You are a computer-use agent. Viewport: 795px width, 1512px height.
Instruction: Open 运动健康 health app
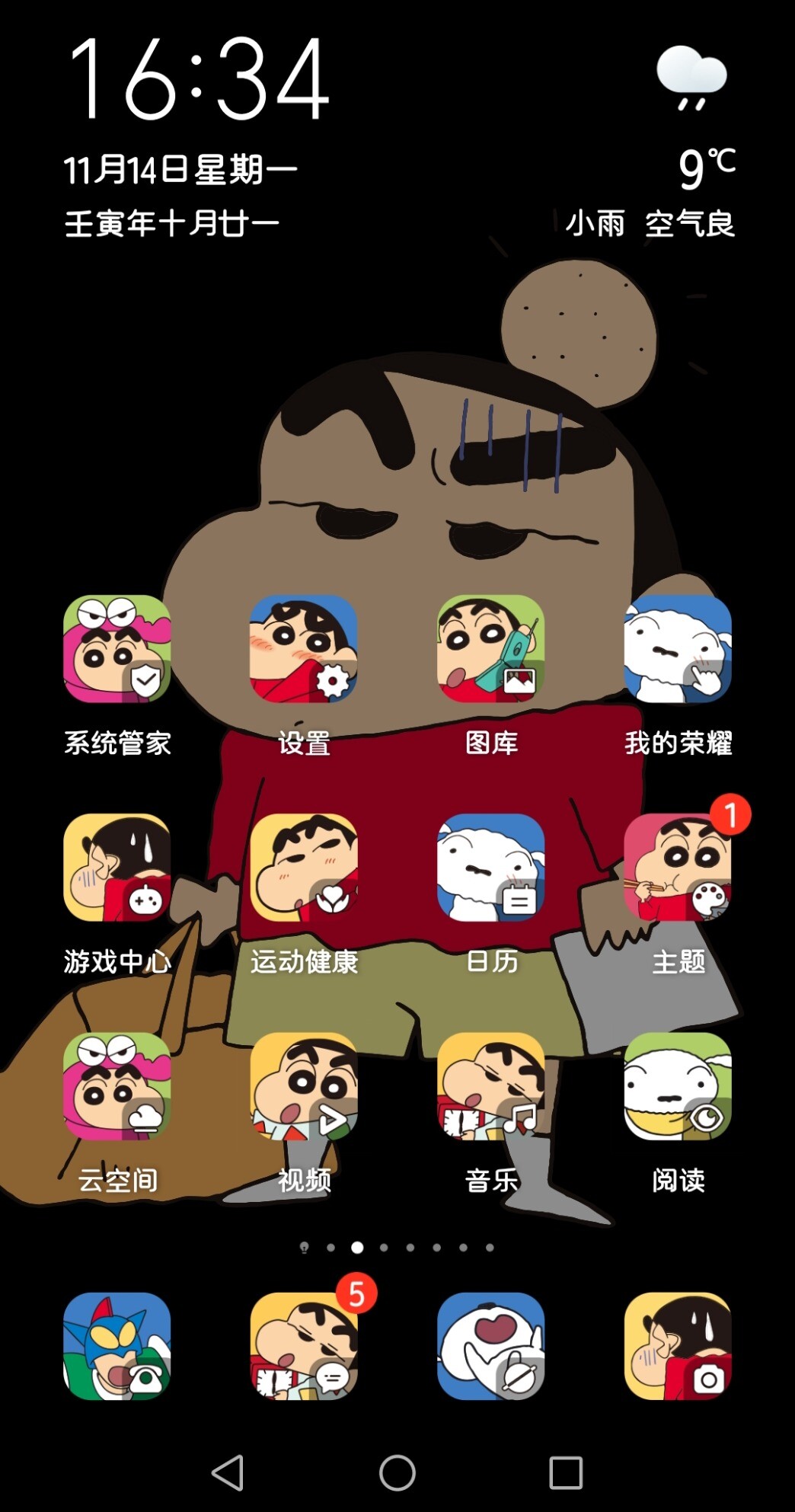(304, 868)
